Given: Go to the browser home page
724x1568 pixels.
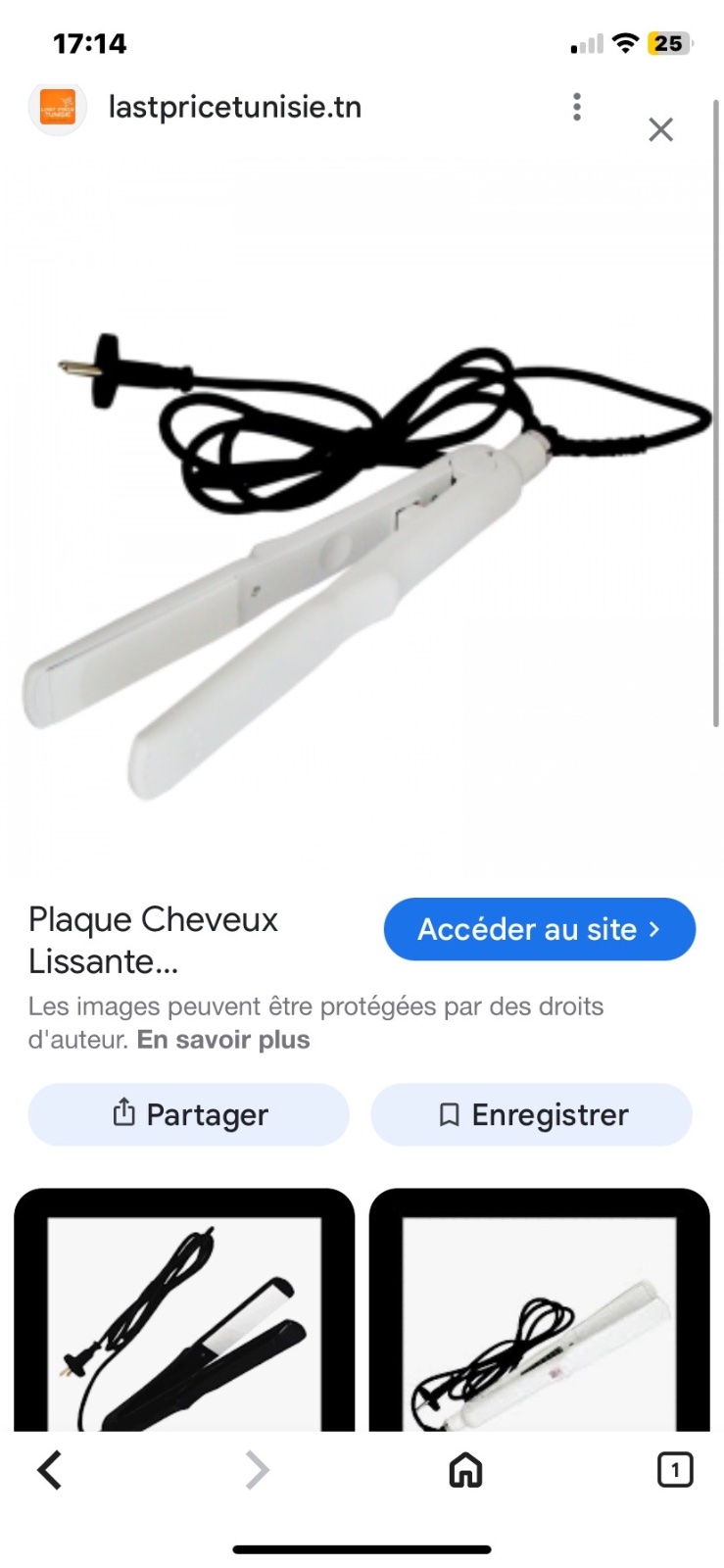Looking at the screenshot, I should 465,1470.
